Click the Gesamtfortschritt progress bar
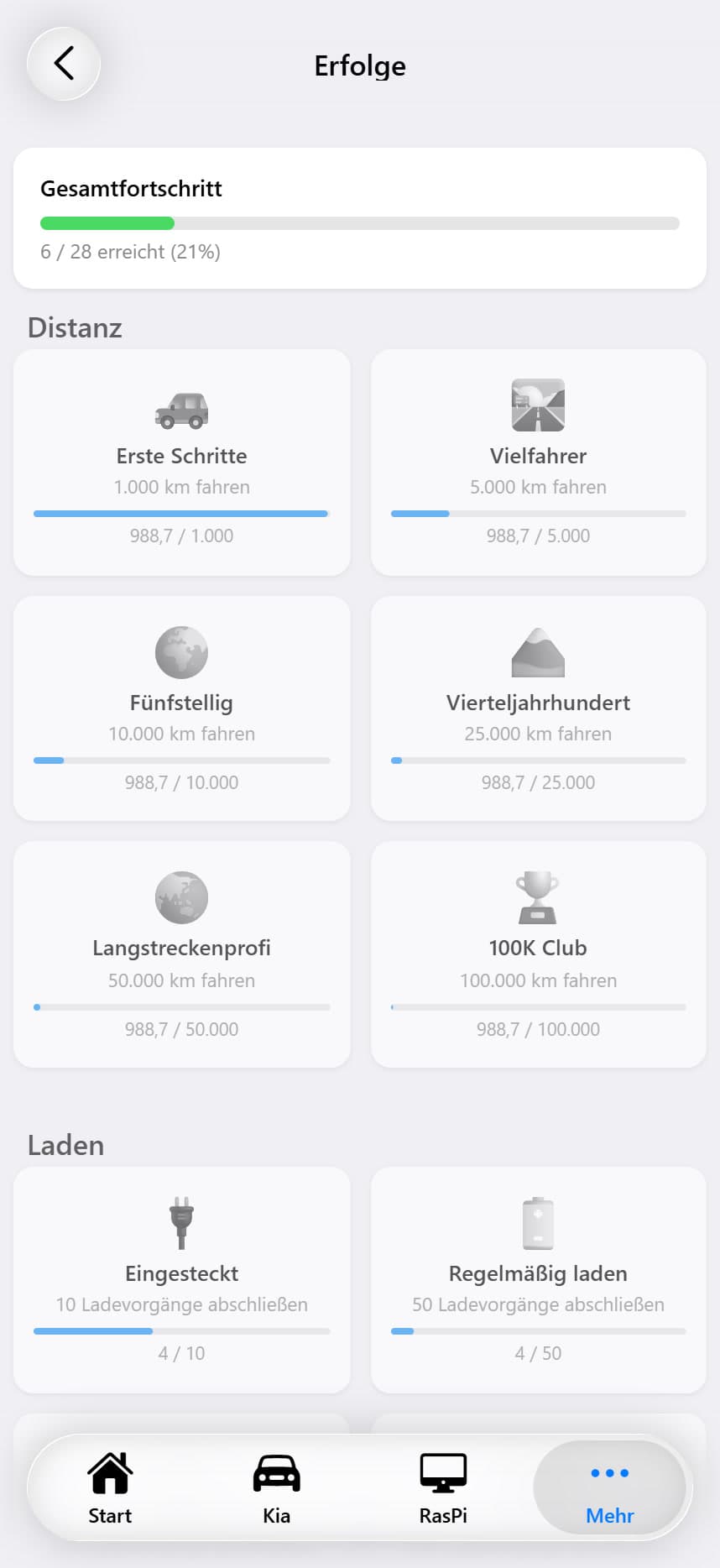 pyautogui.click(x=360, y=222)
